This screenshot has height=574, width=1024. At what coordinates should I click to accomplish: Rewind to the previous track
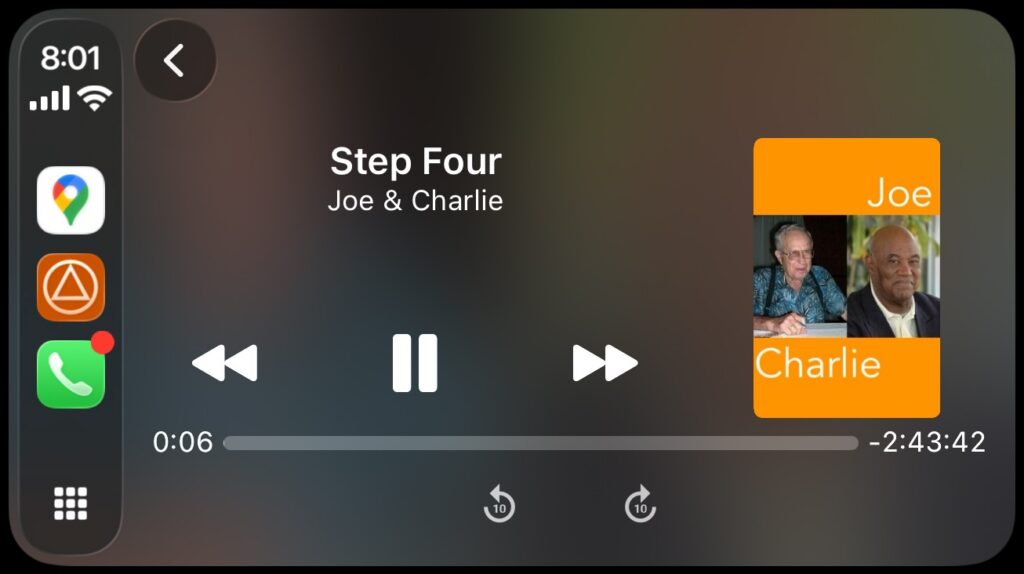[x=224, y=363]
